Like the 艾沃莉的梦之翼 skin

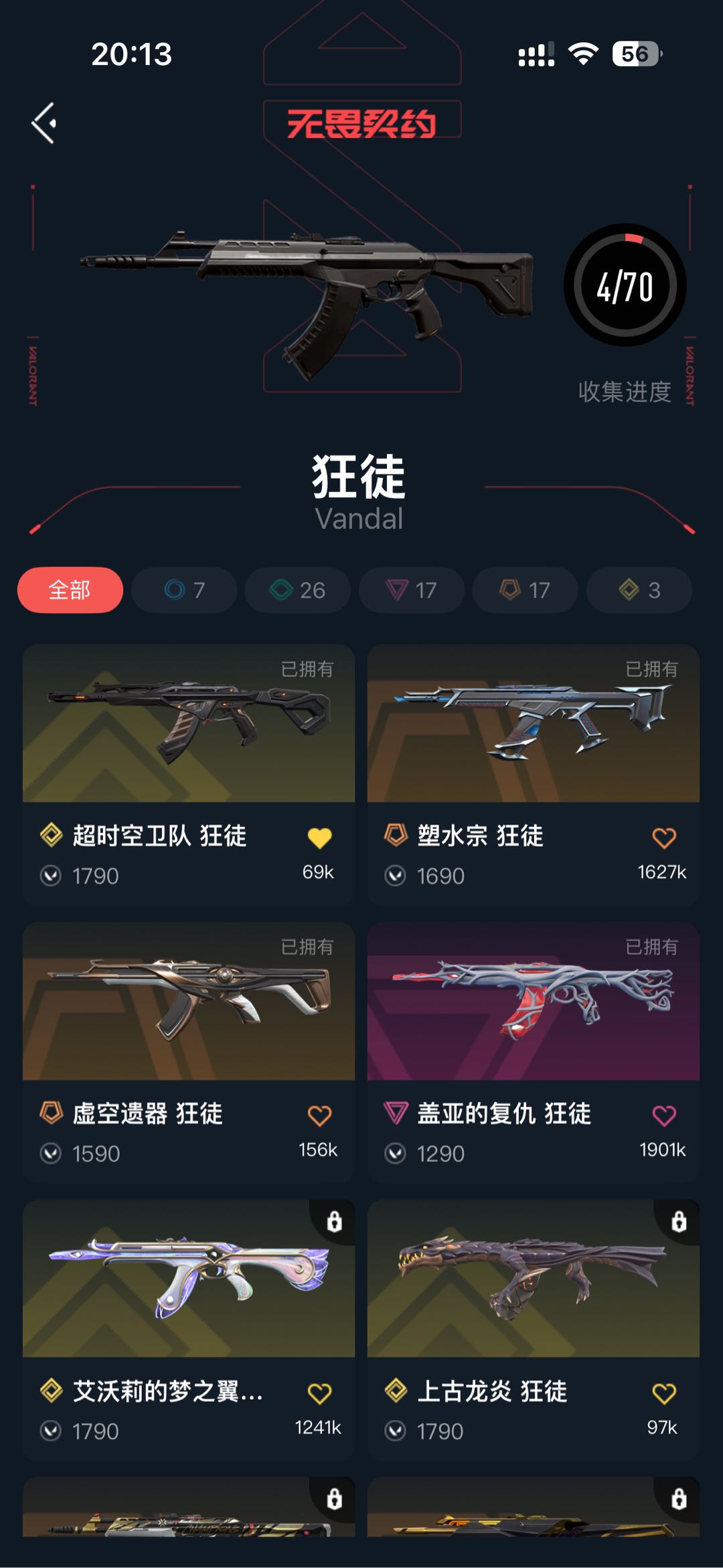[x=319, y=1393]
